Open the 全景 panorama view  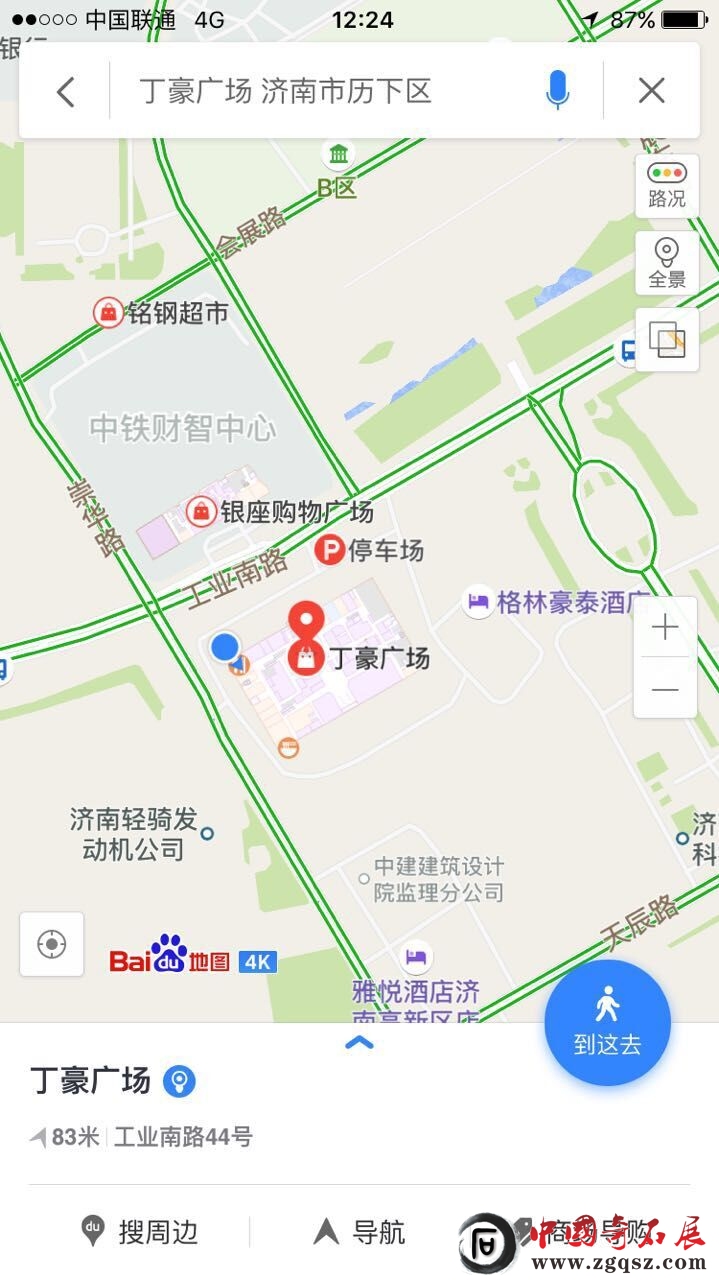(667, 264)
